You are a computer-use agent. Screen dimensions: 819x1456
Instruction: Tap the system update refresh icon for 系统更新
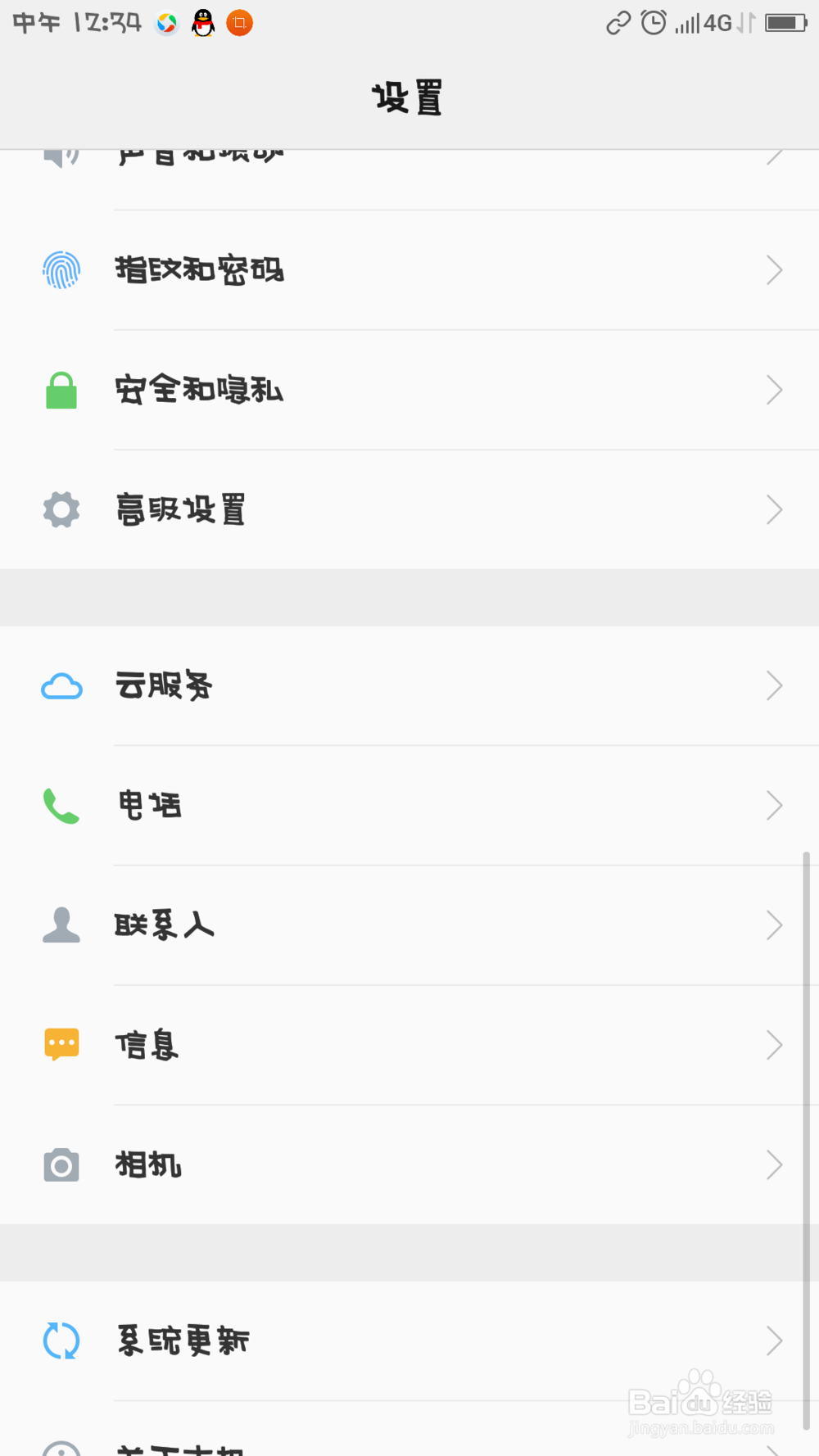tap(60, 1341)
